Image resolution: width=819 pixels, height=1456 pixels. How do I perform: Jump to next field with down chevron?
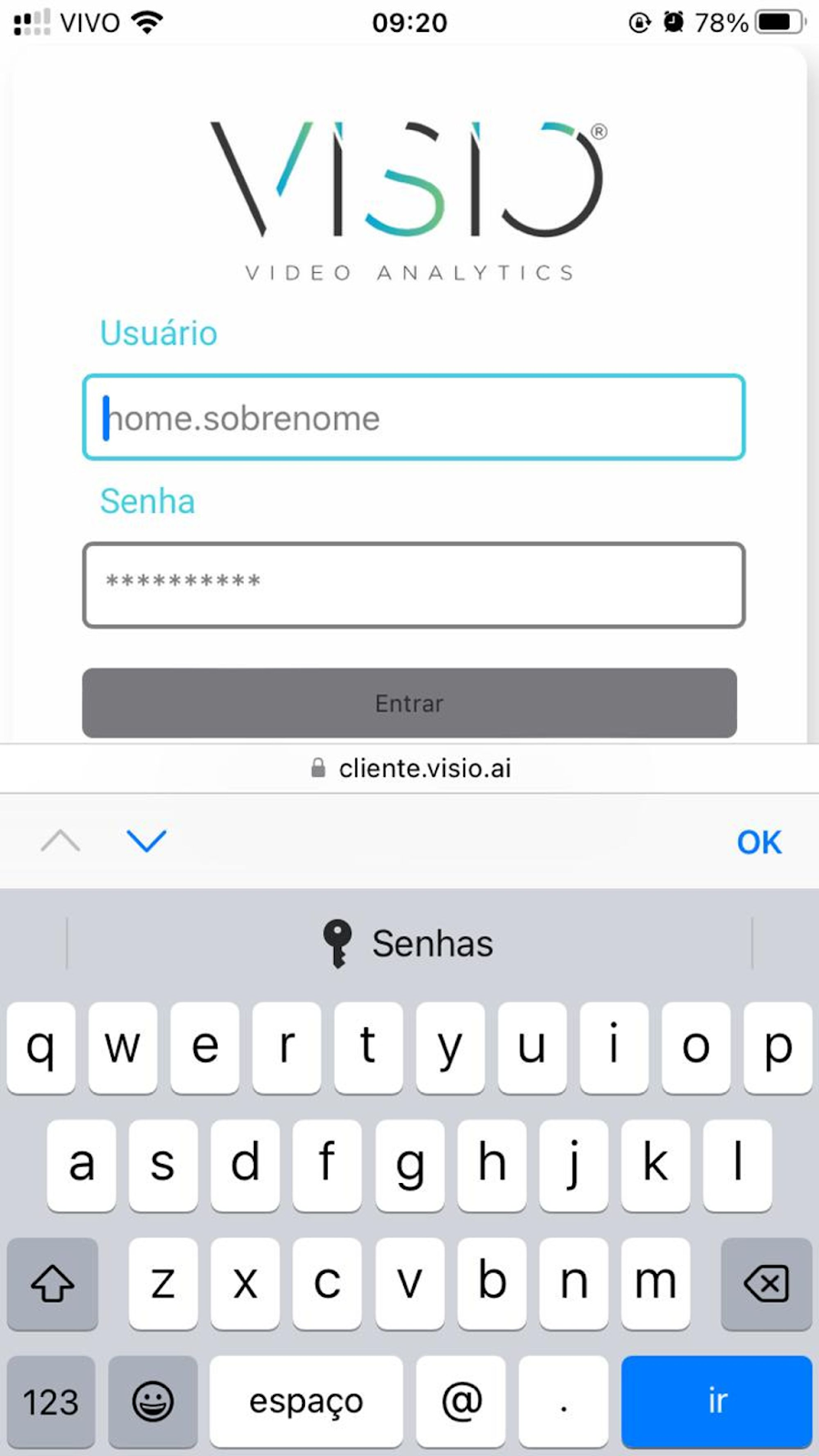(x=147, y=841)
